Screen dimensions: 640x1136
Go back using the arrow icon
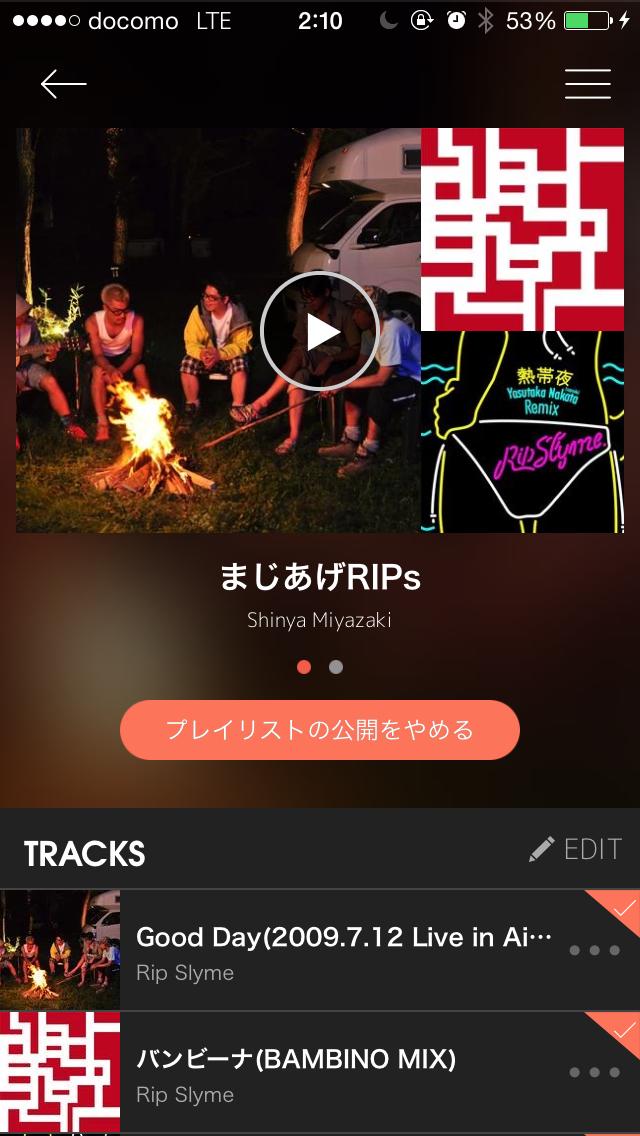63,85
